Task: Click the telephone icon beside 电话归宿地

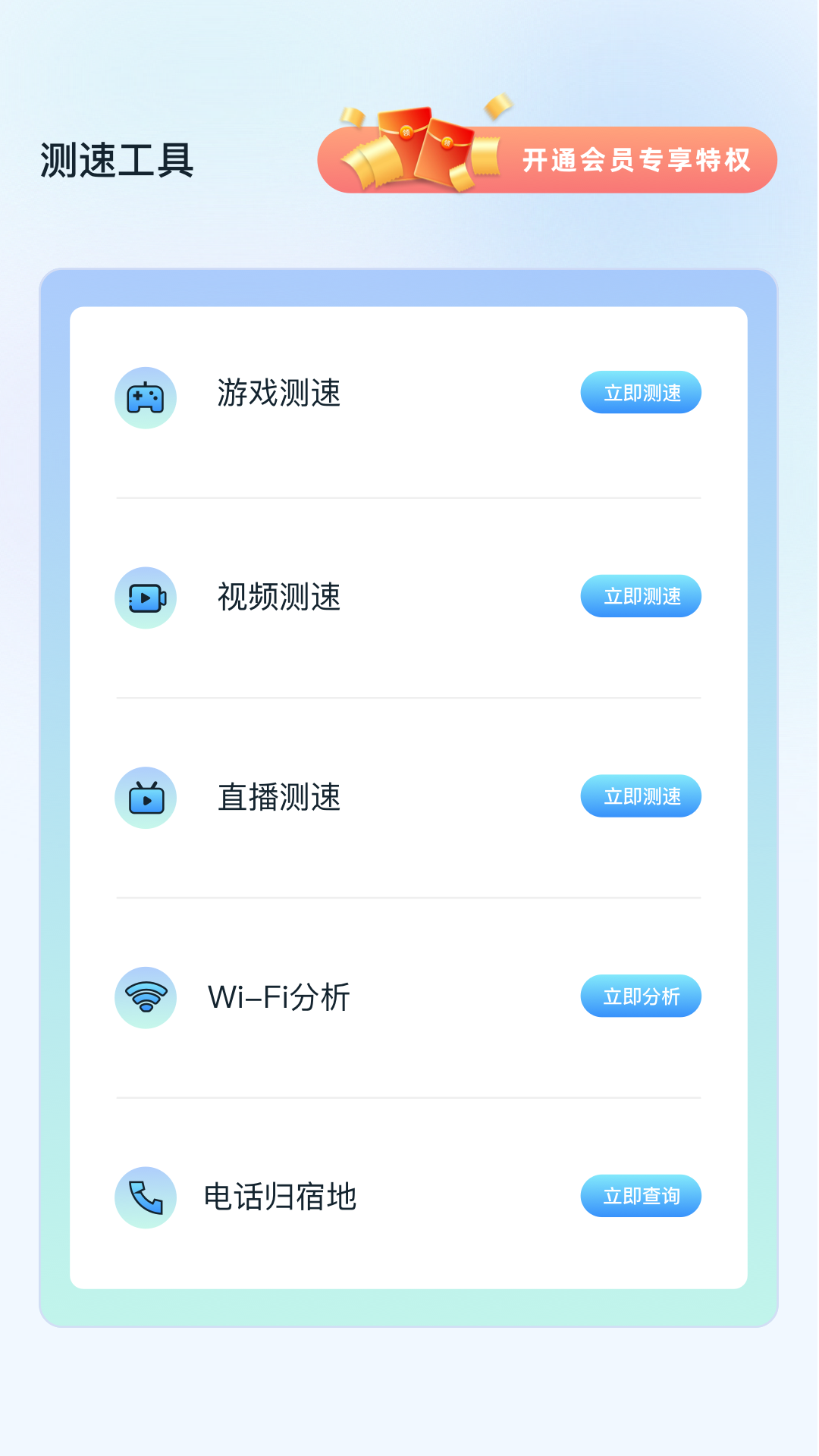Action: [x=146, y=1197]
